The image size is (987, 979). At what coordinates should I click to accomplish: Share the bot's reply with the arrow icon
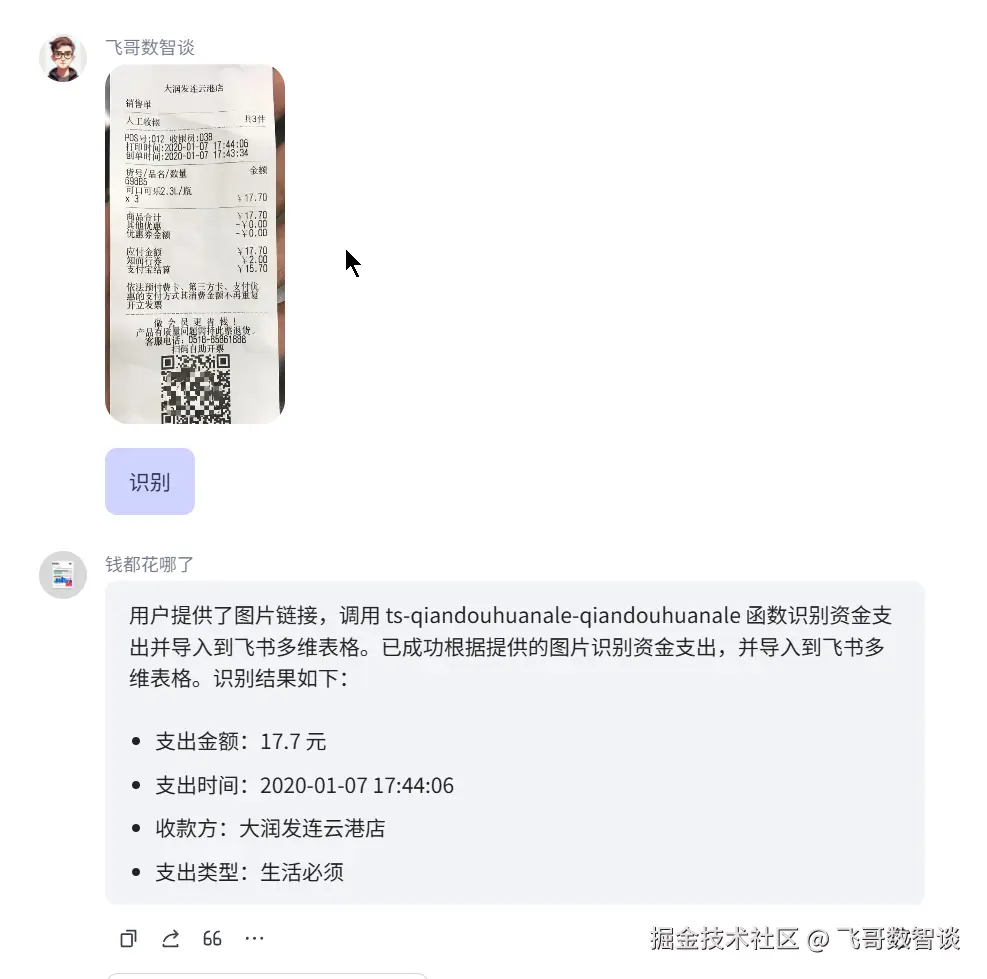171,939
